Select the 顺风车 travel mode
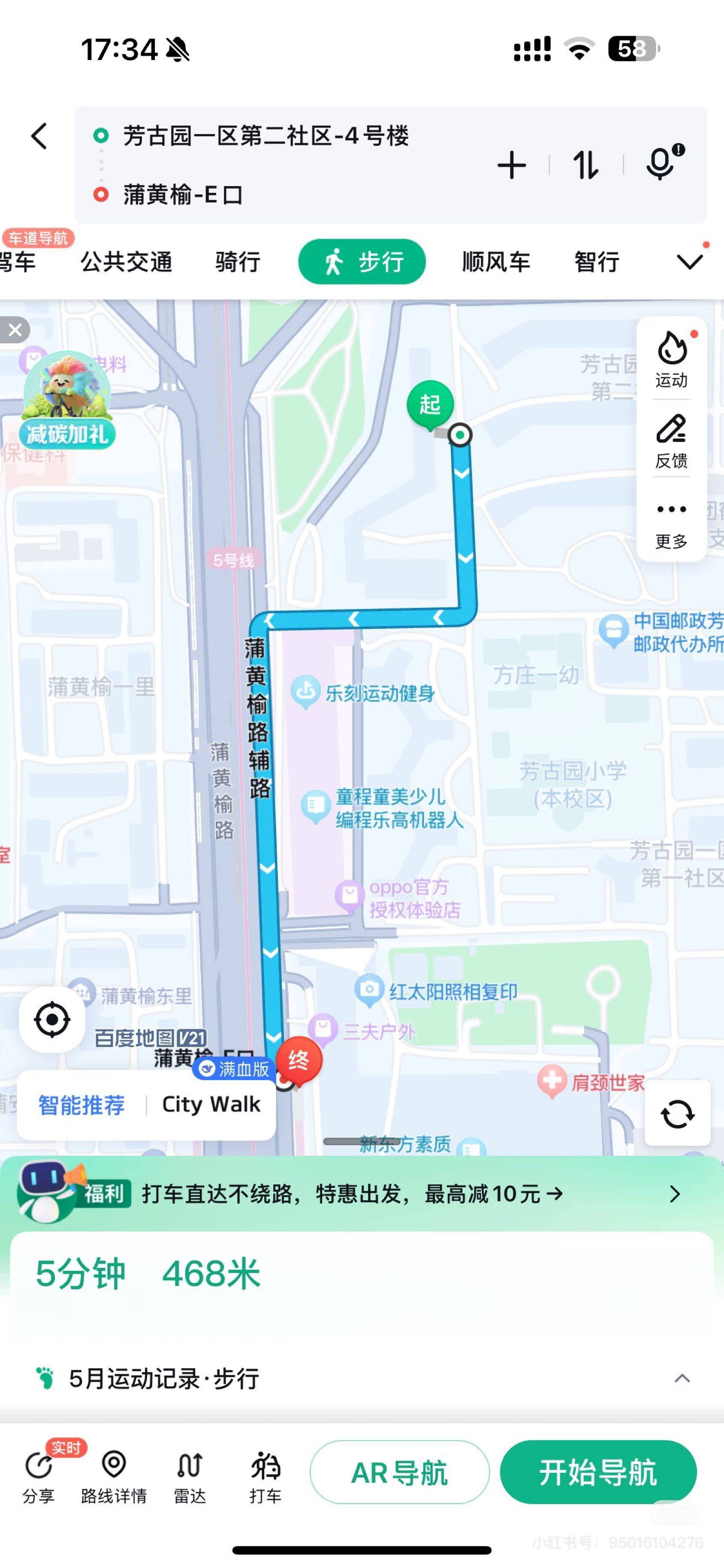Viewport: 724px width, 1568px height. pos(496,262)
